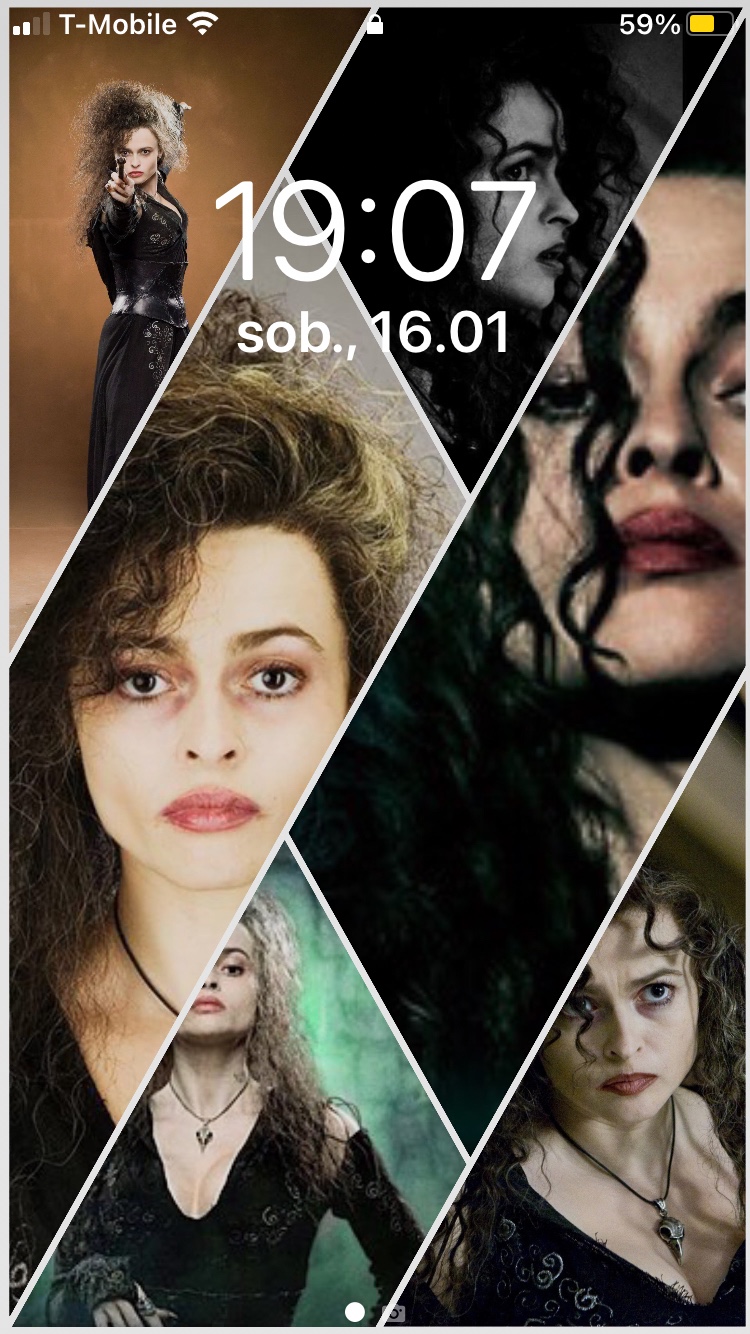Image resolution: width=750 pixels, height=1334 pixels.
Task: Tap the camera page indicator icon
Action: pyautogui.click(x=393, y=1311)
